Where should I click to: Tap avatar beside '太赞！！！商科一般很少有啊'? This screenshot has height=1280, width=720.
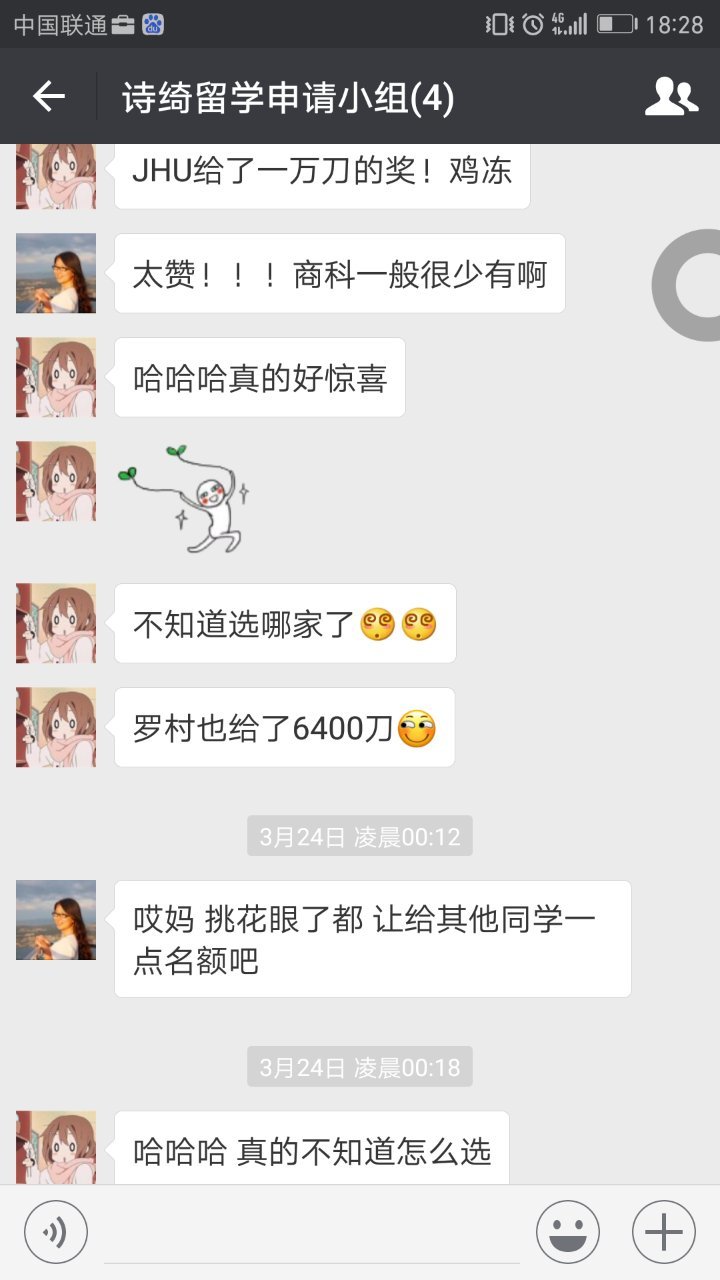click(x=56, y=273)
